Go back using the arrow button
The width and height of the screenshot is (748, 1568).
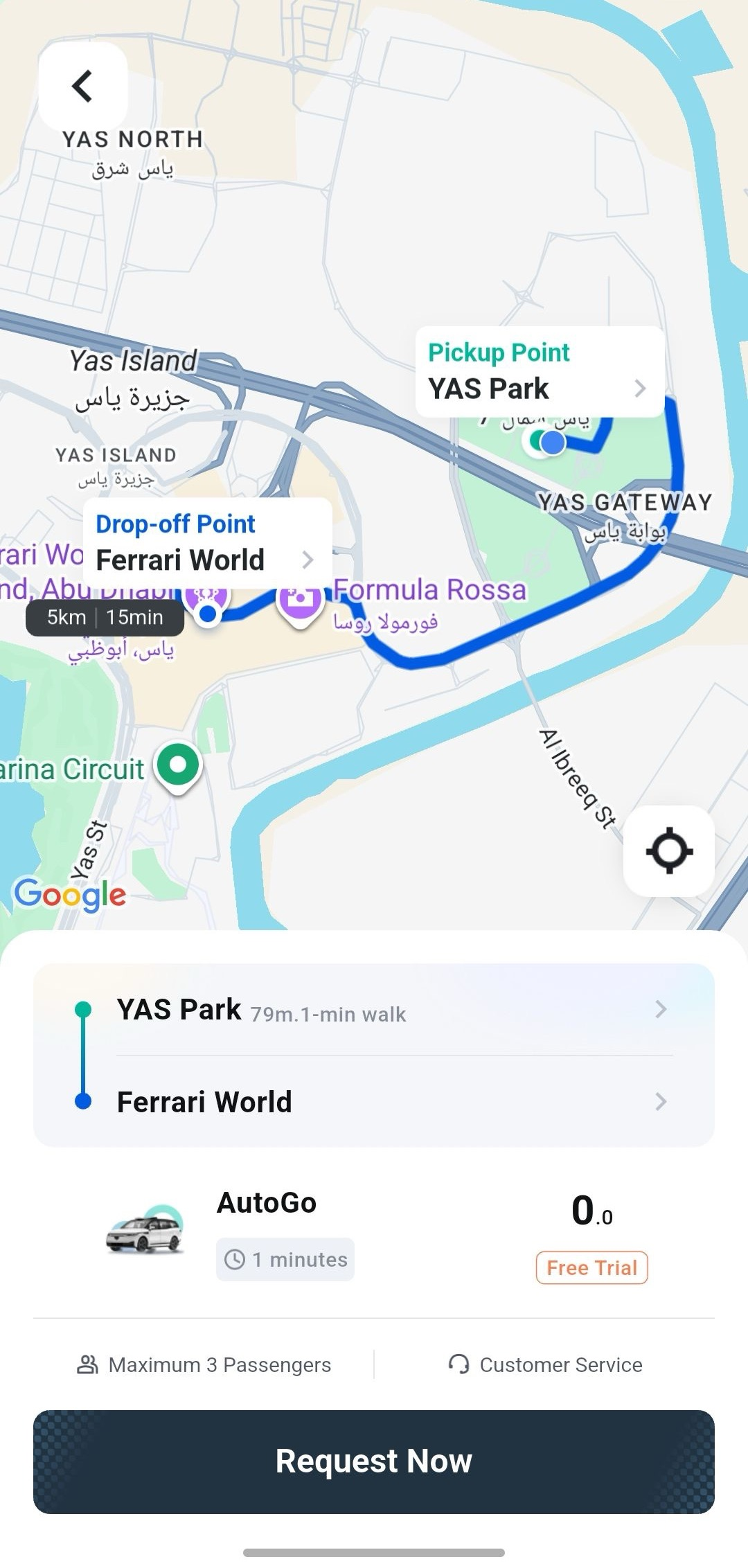pyautogui.click(x=82, y=86)
